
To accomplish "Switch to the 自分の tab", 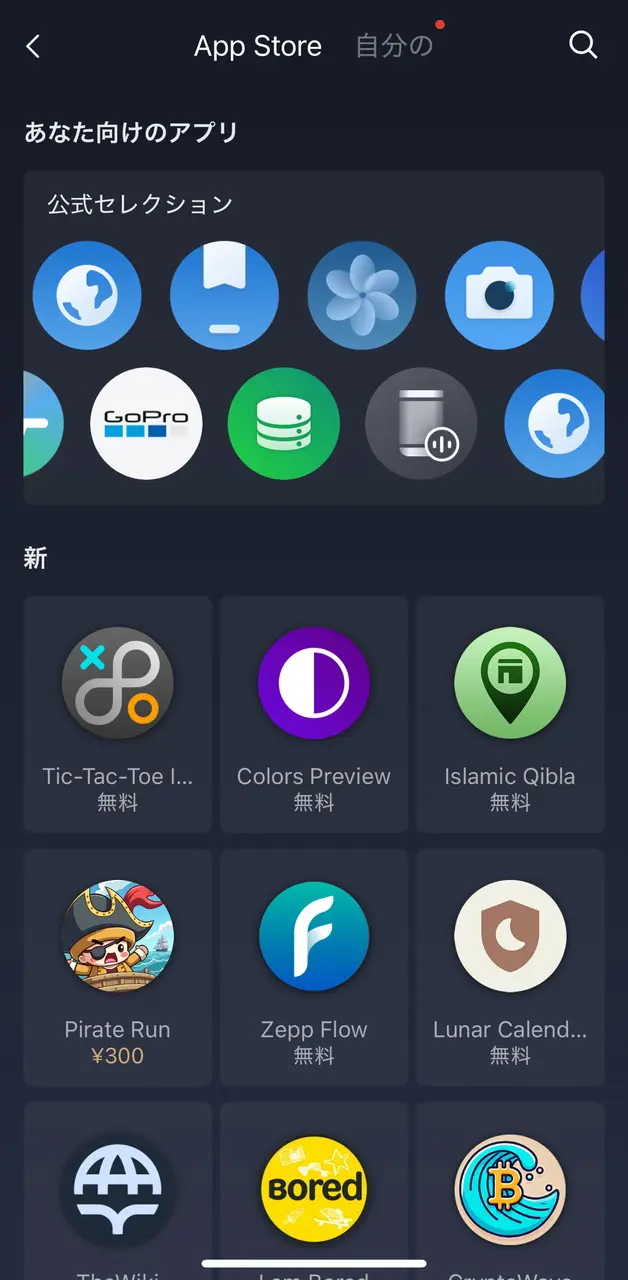I will point(394,46).
